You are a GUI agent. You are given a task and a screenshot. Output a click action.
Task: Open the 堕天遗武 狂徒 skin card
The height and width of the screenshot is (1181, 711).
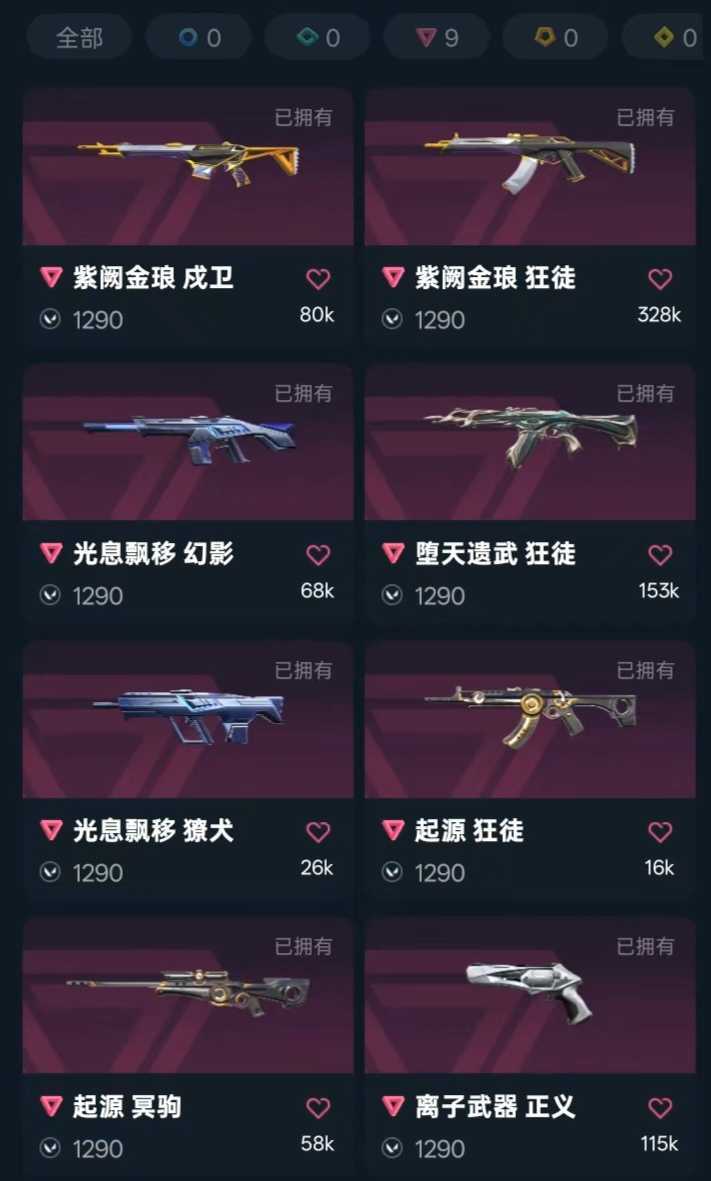[530, 493]
